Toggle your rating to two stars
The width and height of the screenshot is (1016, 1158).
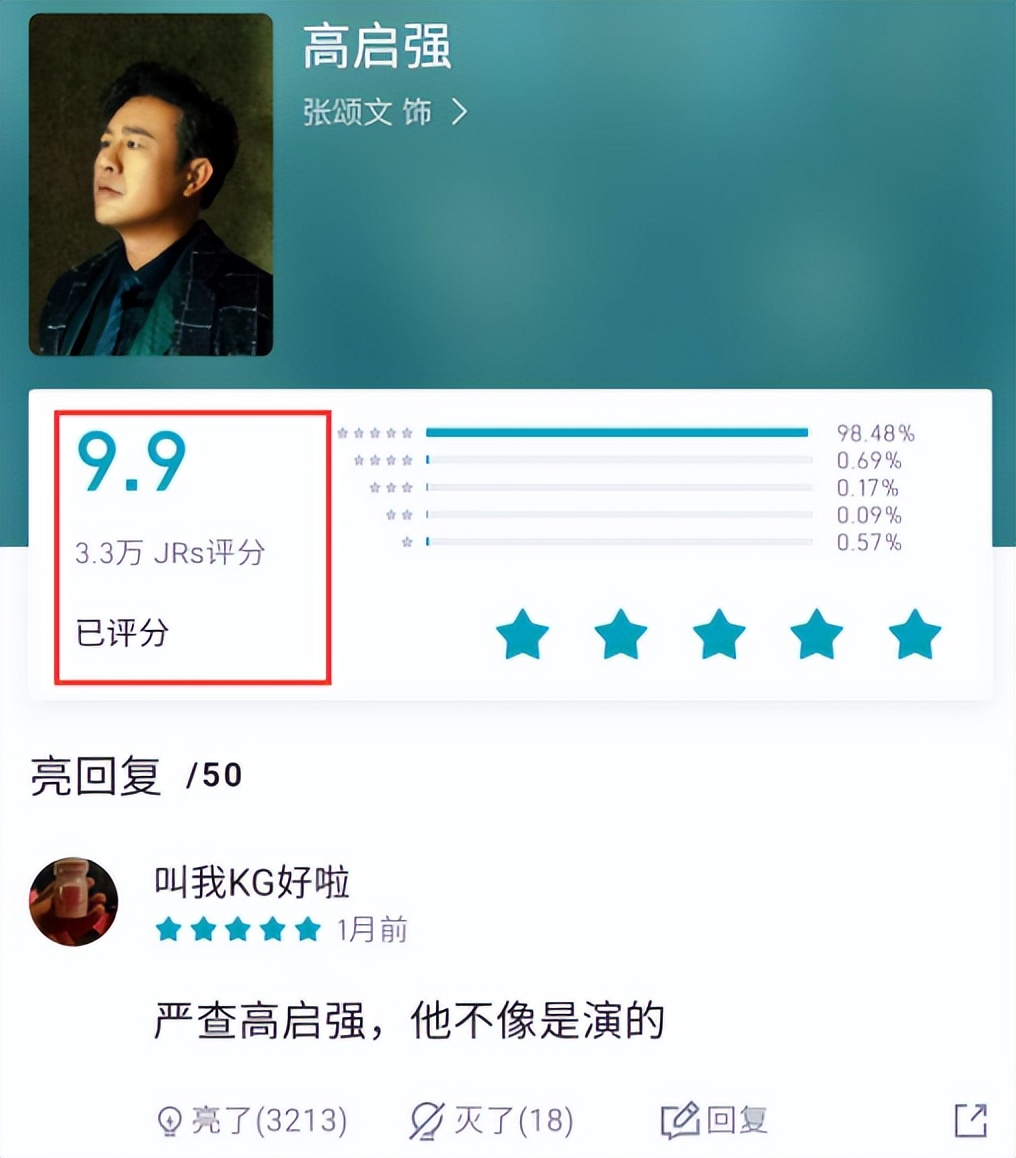pyautogui.click(x=621, y=634)
